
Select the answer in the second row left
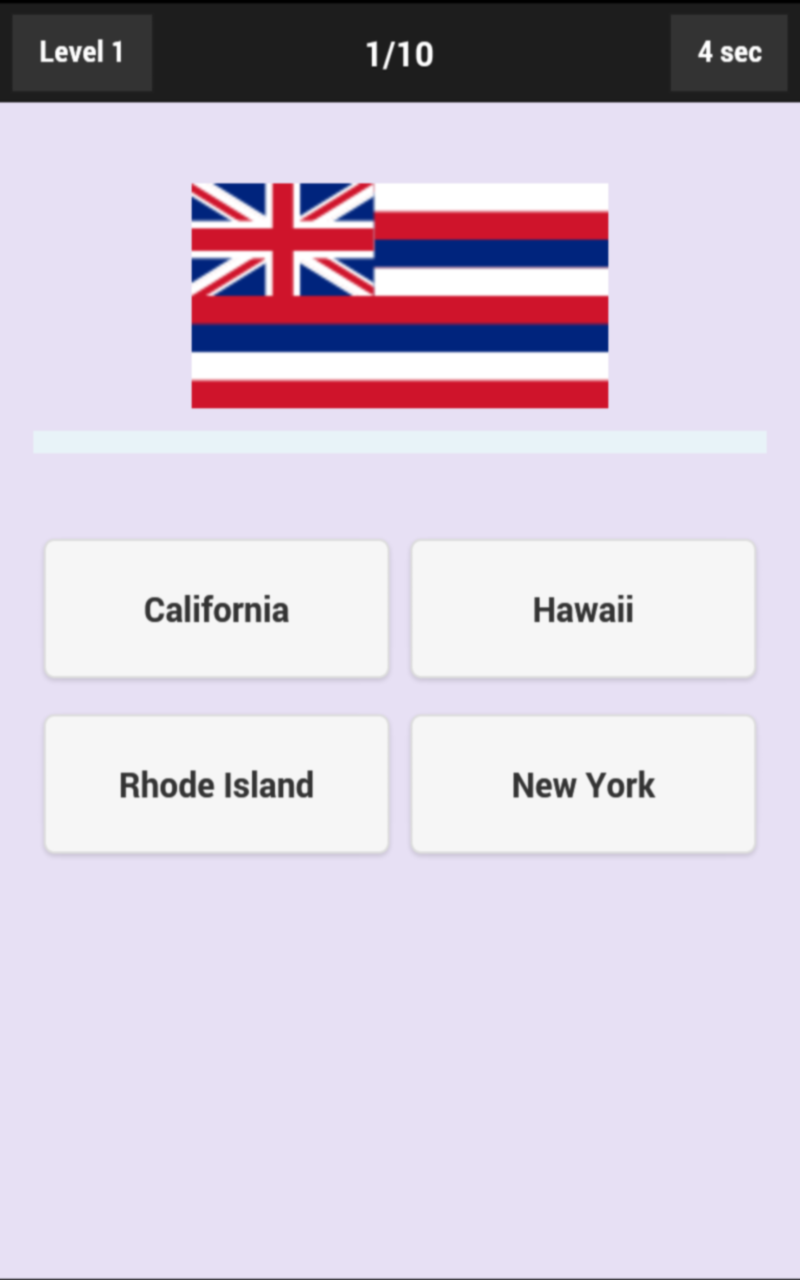[x=216, y=784]
